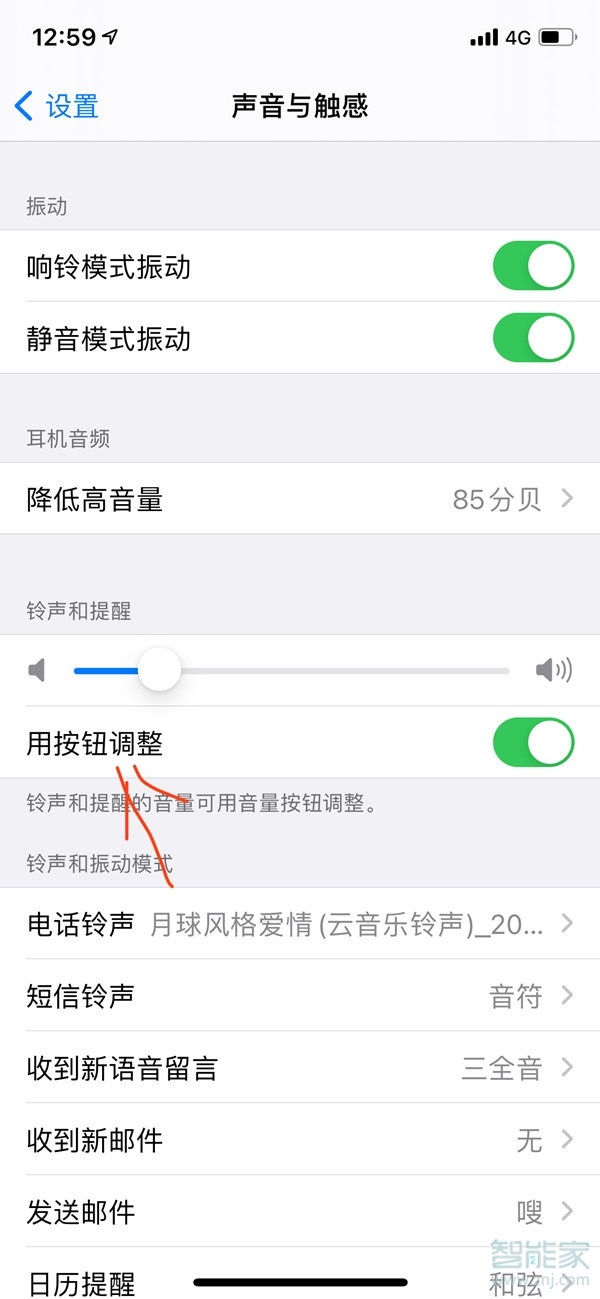Image resolution: width=600 pixels, height=1299 pixels.
Task: Turn off 静音模式振动
Action: 534,339
